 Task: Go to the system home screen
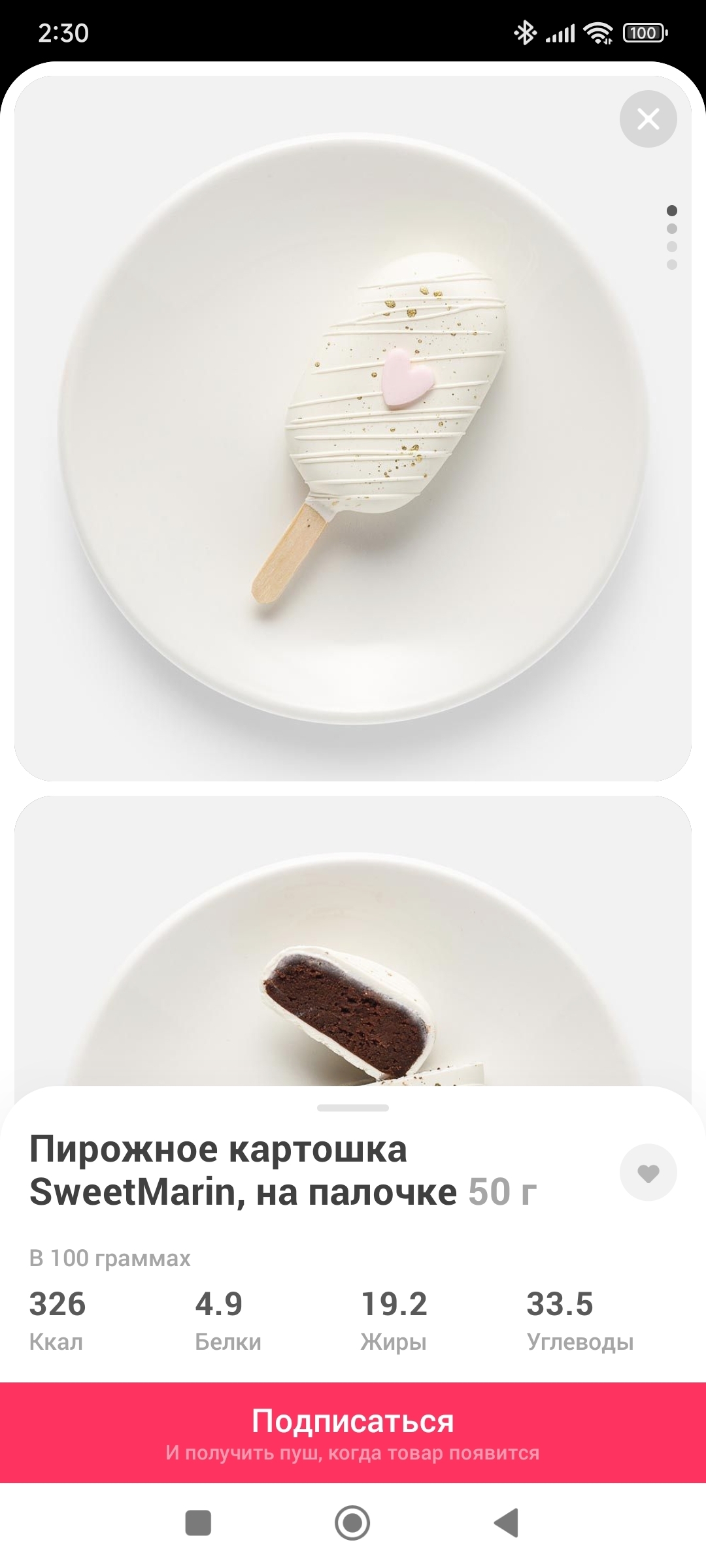(x=352, y=1523)
